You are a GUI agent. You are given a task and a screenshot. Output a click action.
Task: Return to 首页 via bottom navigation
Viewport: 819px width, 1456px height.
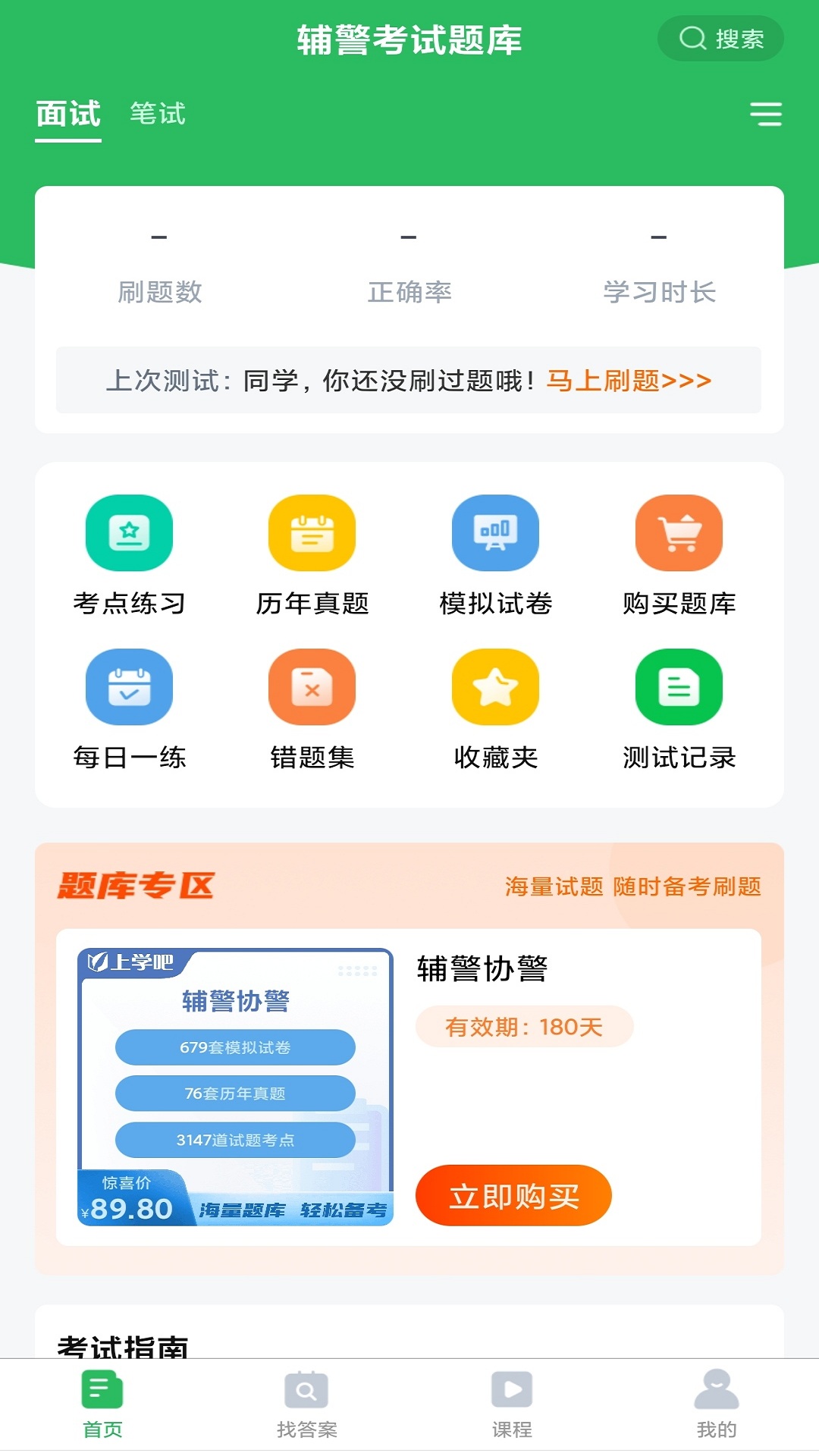101,1404
